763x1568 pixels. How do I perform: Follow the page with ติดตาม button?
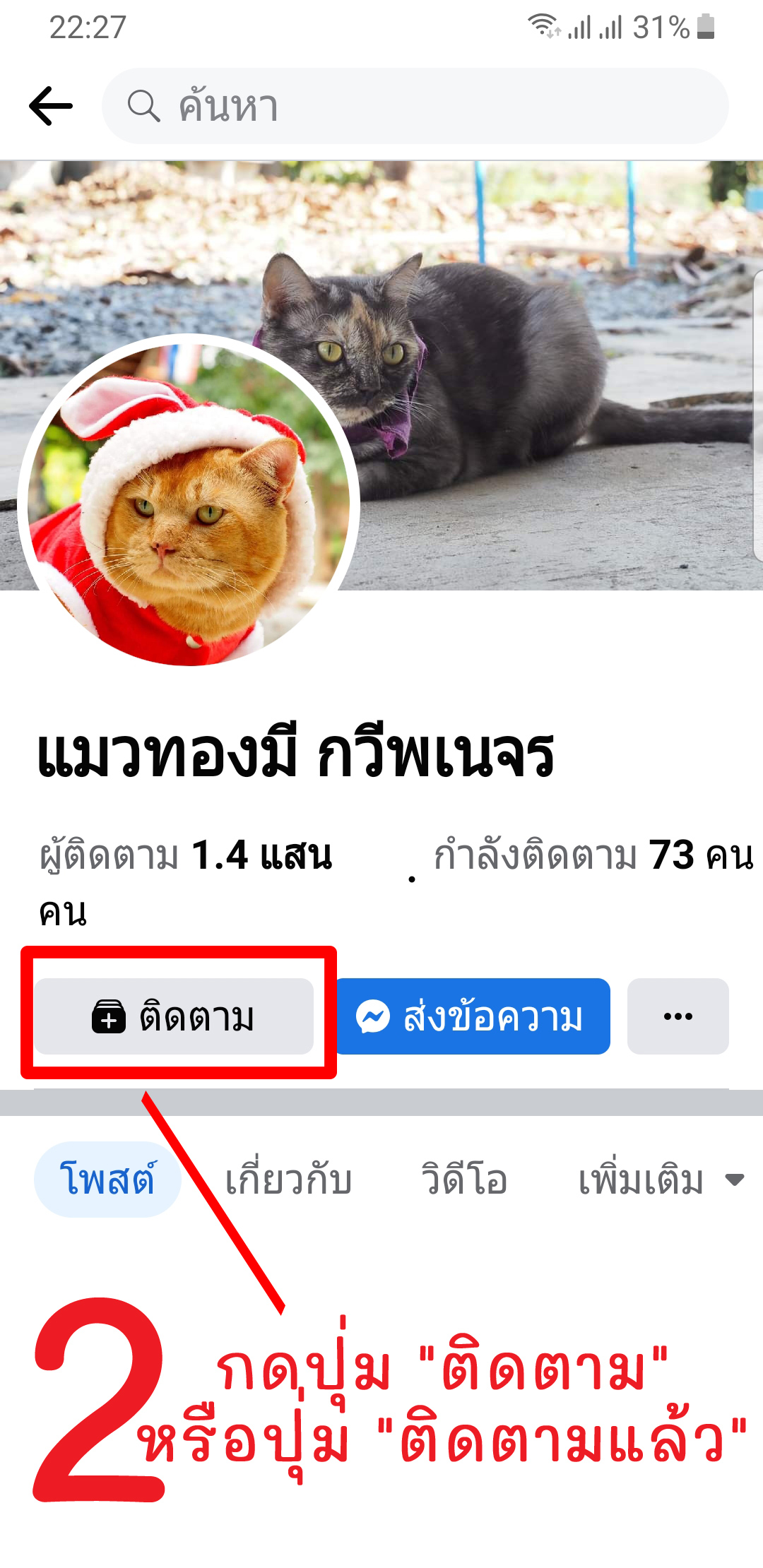tap(174, 1016)
